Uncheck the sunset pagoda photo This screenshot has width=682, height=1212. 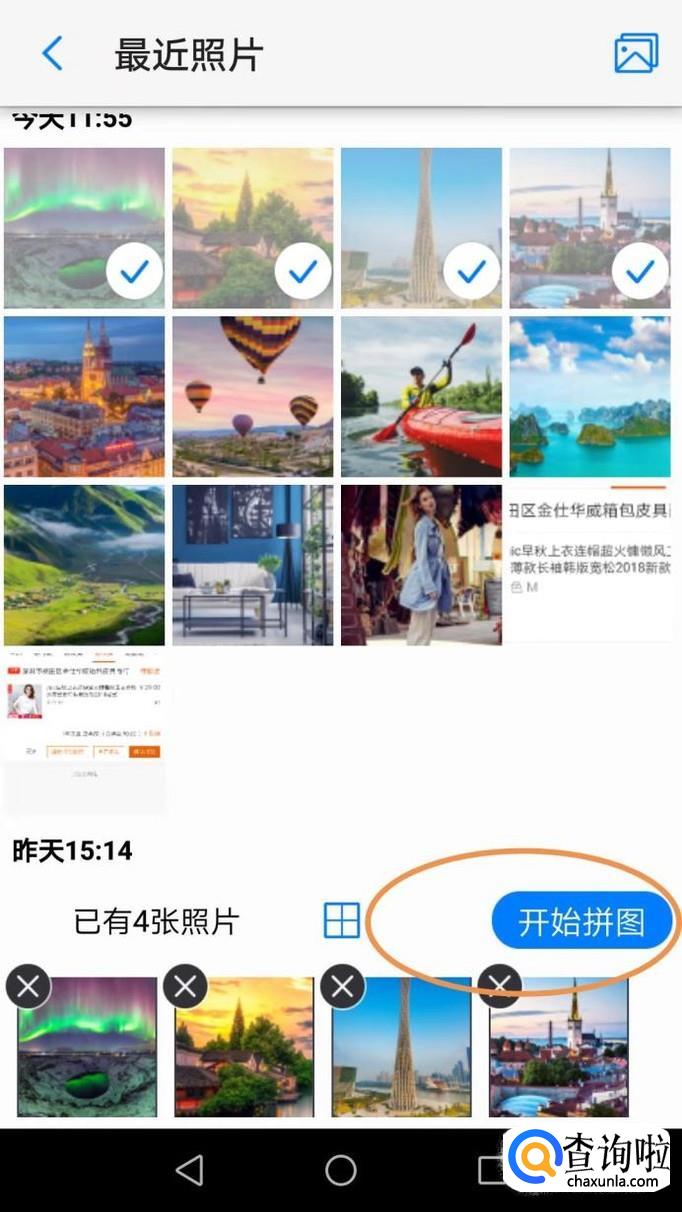coord(303,270)
